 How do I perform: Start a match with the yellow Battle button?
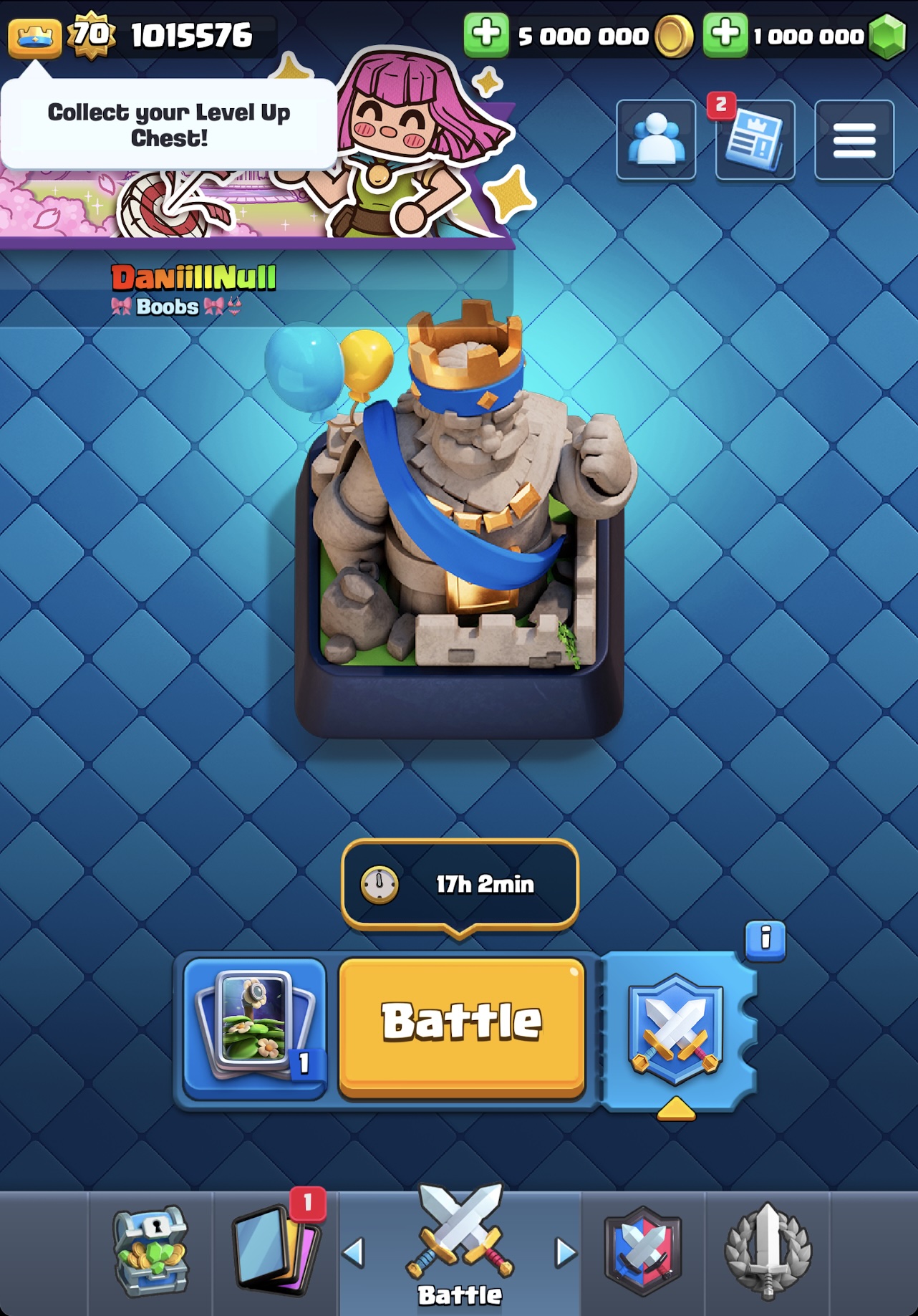(462, 1025)
